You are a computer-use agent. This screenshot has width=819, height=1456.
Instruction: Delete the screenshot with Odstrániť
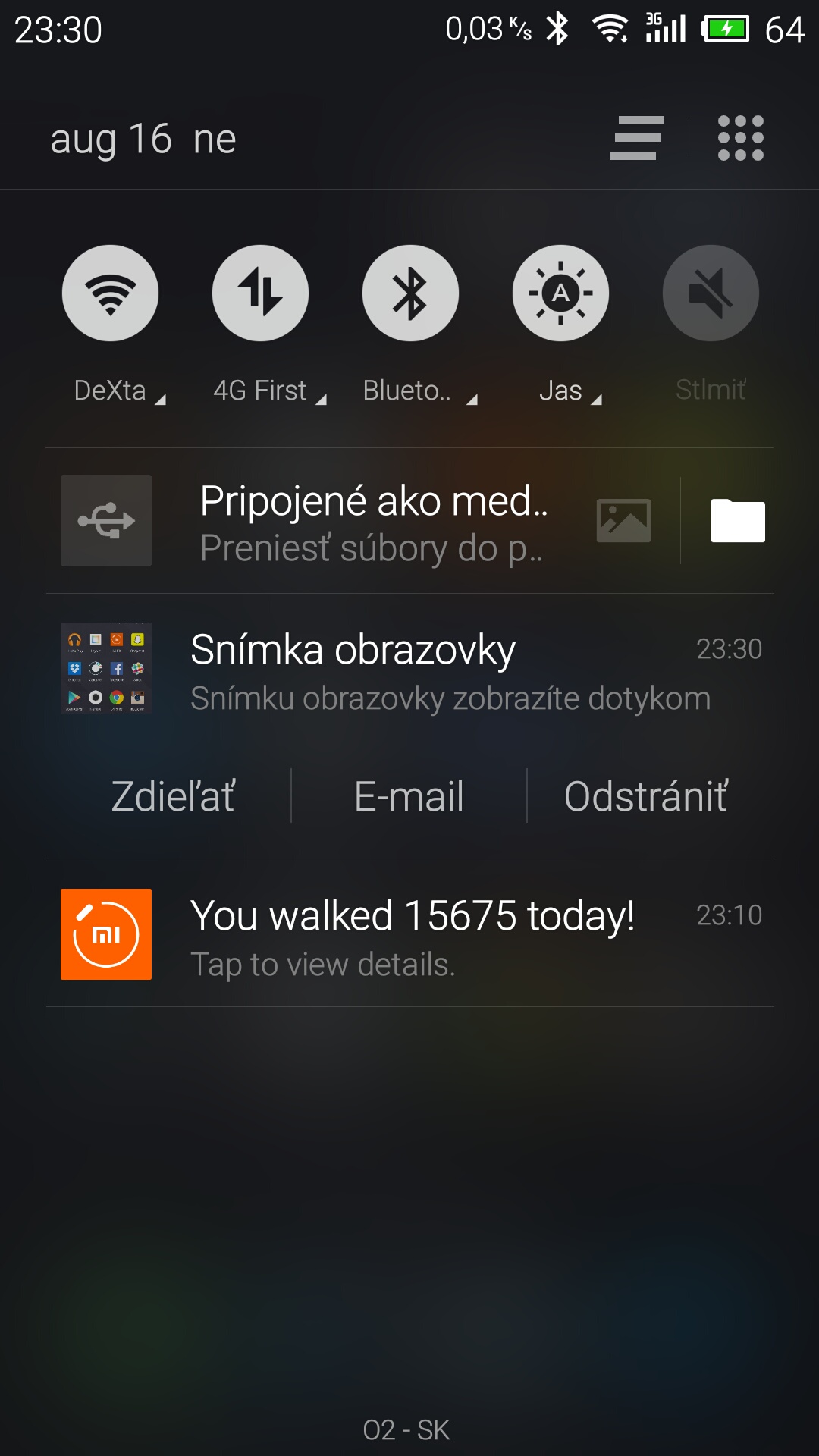tap(646, 796)
